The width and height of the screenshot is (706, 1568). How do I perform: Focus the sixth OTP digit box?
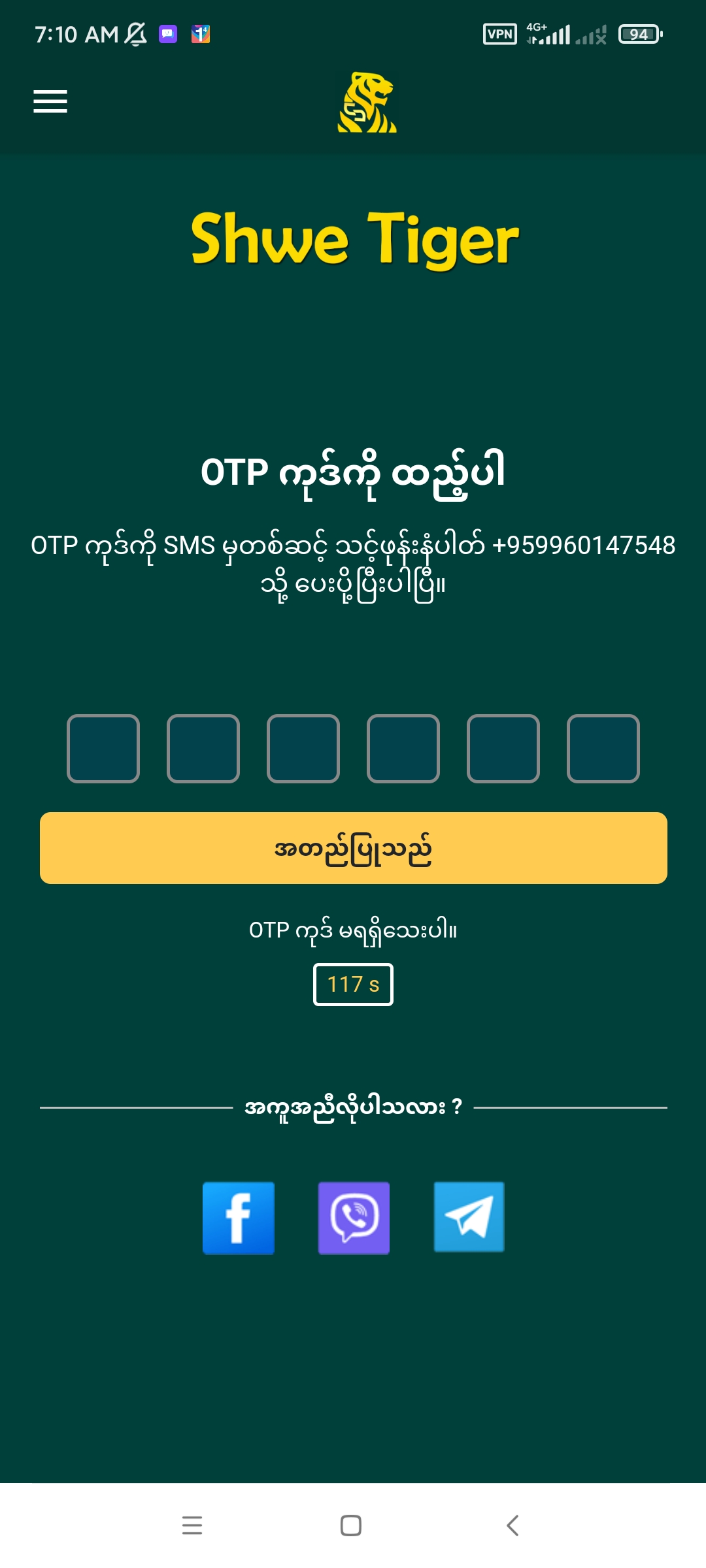603,749
